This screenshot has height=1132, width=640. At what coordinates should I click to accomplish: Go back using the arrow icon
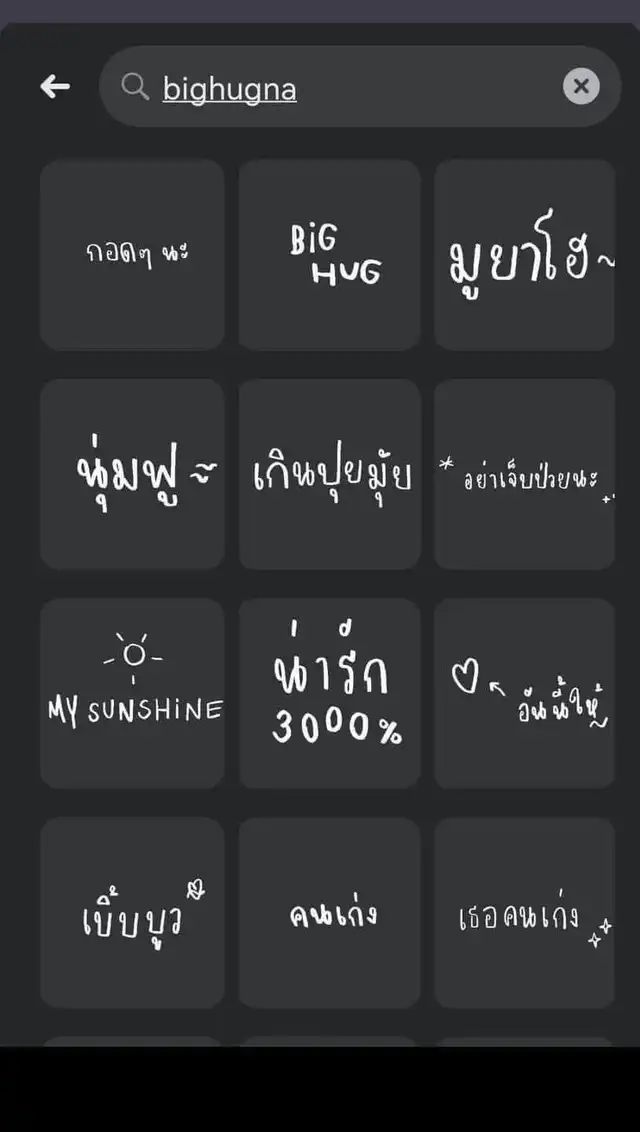pyautogui.click(x=55, y=87)
